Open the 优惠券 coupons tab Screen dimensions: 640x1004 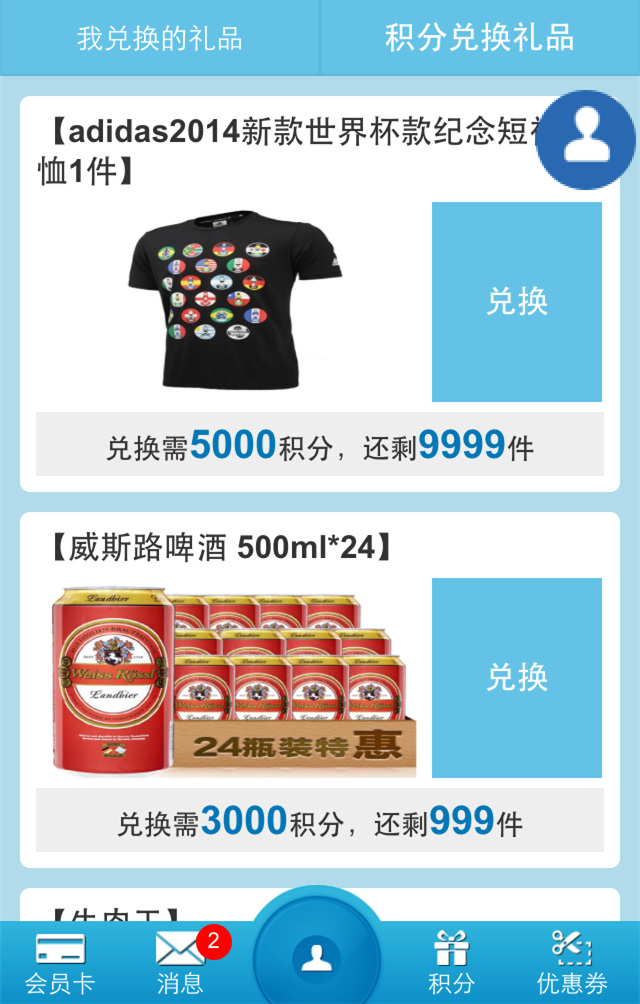(571, 962)
